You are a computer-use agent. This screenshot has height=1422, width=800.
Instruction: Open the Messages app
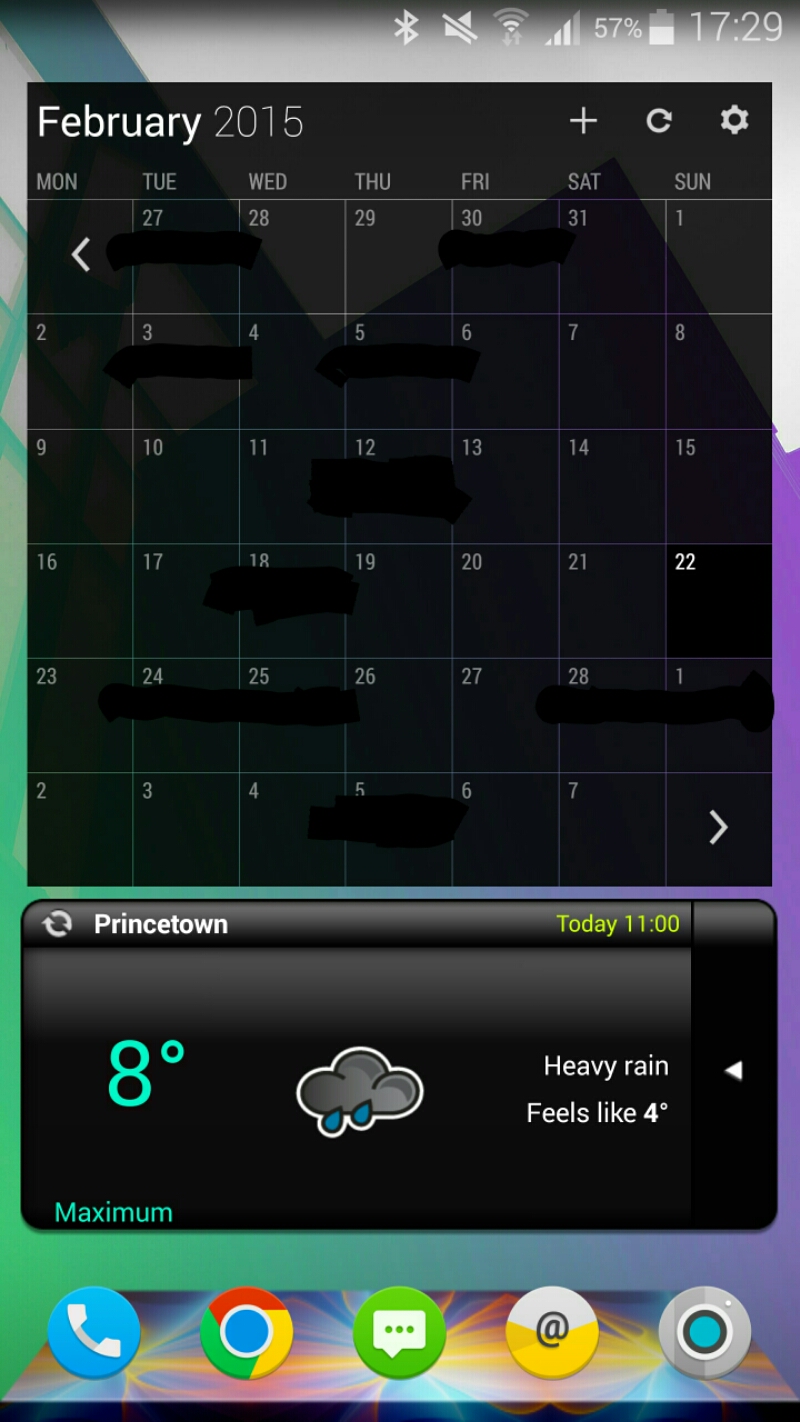coord(399,1333)
